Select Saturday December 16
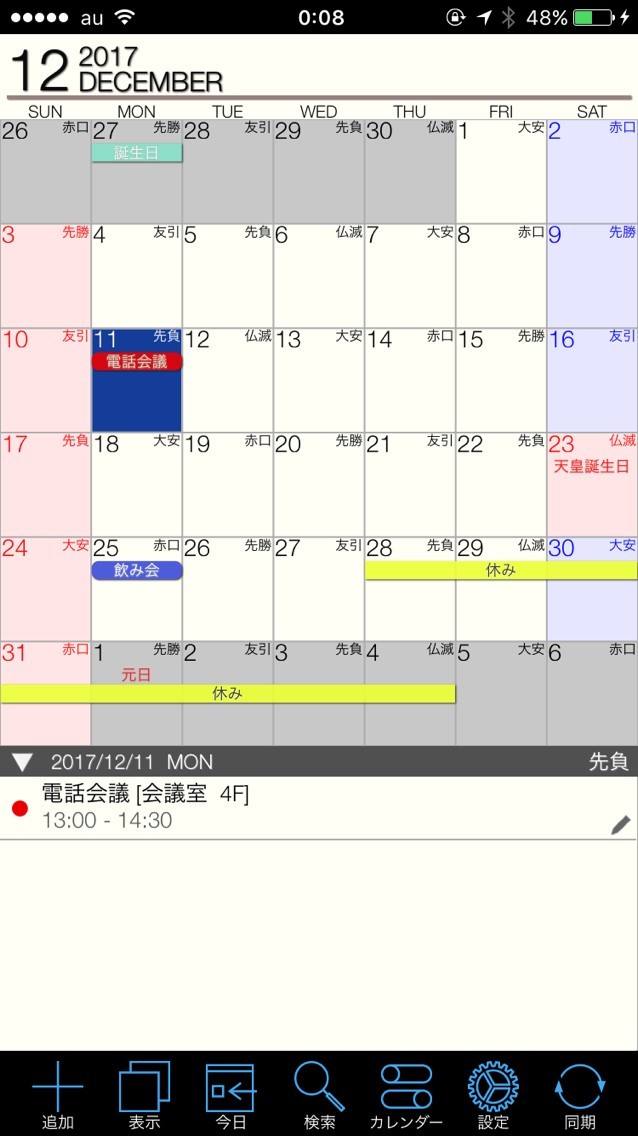This screenshot has width=638, height=1136. pos(592,380)
